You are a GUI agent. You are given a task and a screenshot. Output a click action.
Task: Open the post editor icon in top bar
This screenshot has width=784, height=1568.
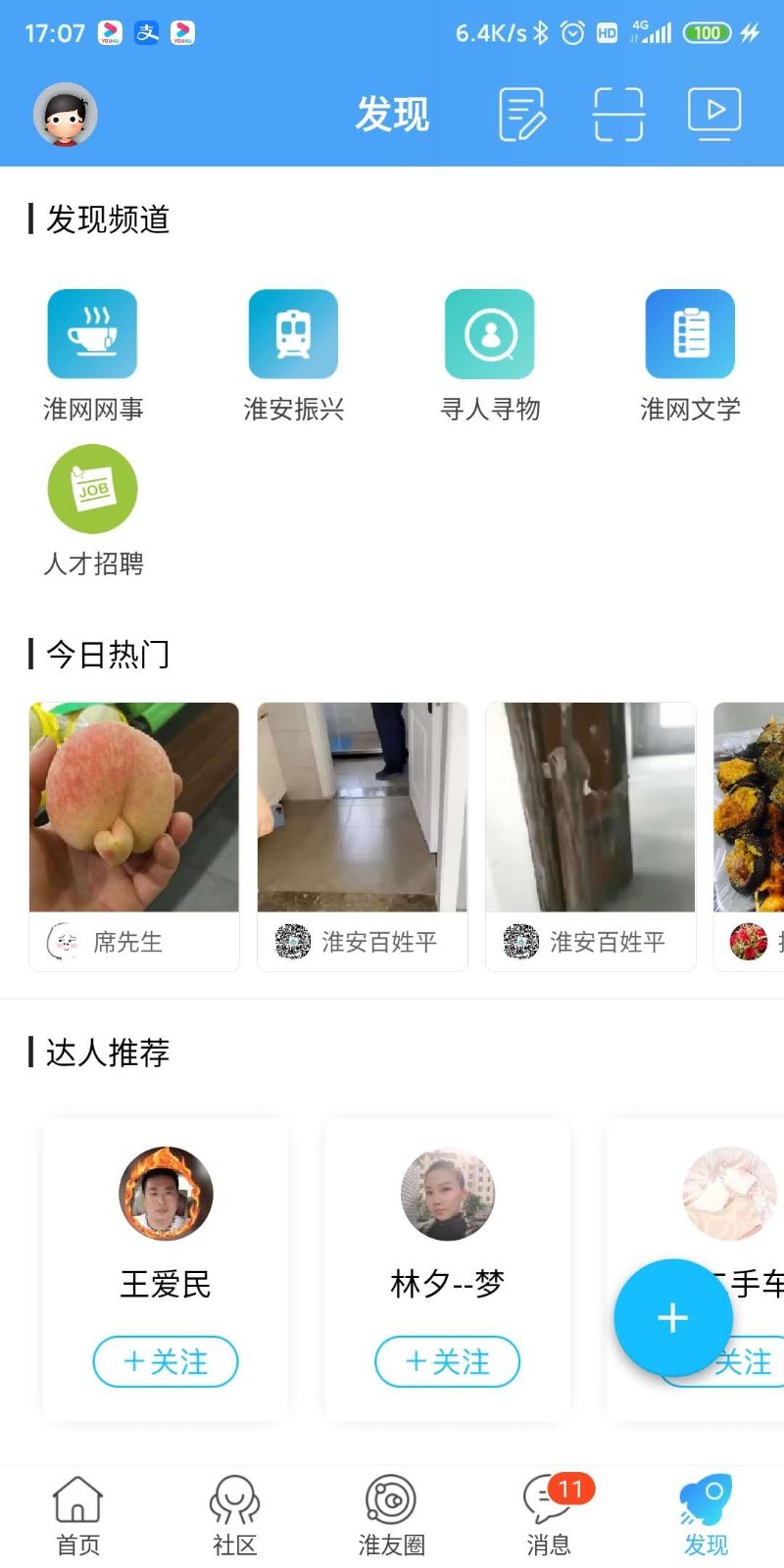click(522, 113)
